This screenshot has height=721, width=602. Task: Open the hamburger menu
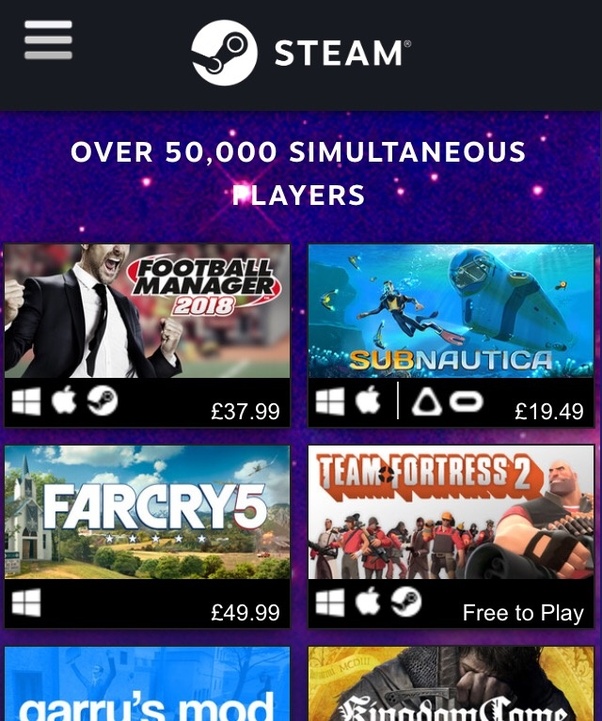pyautogui.click(x=48, y=40)
